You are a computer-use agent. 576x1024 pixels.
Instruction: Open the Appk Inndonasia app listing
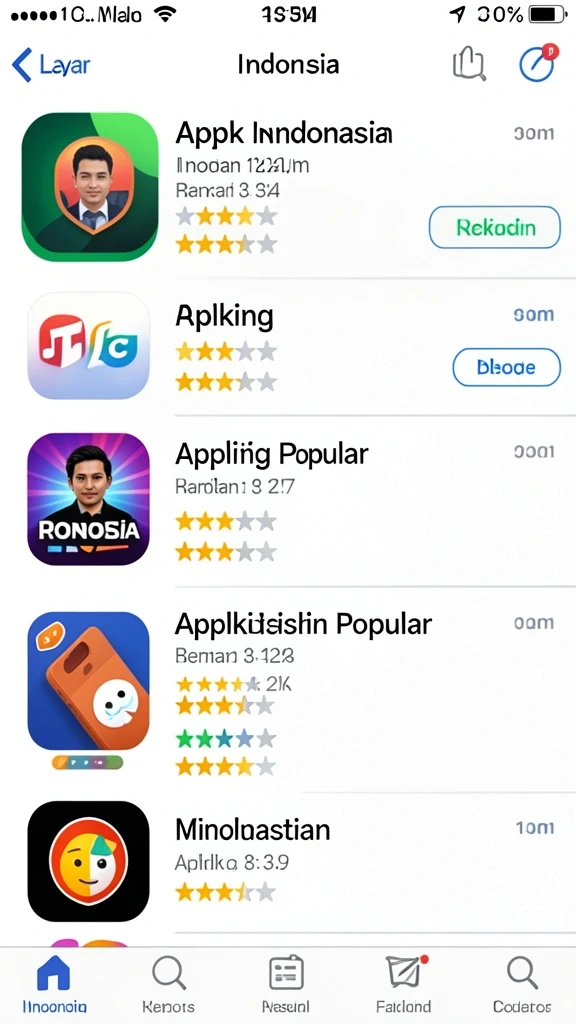coord(288,187)
